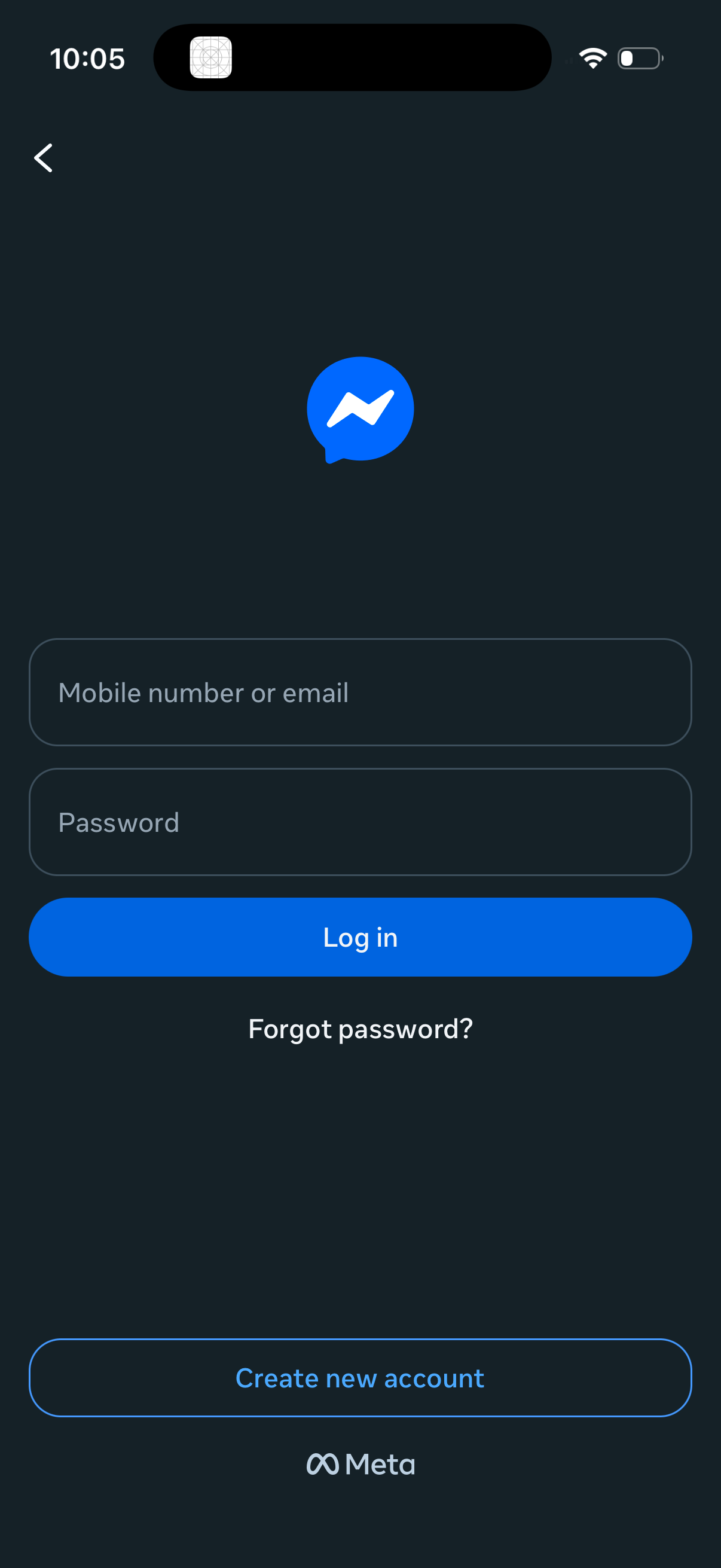The height and width of the screenshot is (1568, 721).
Task: Tap the Dynamic Island pill
Action: click(x=353, y=57)
